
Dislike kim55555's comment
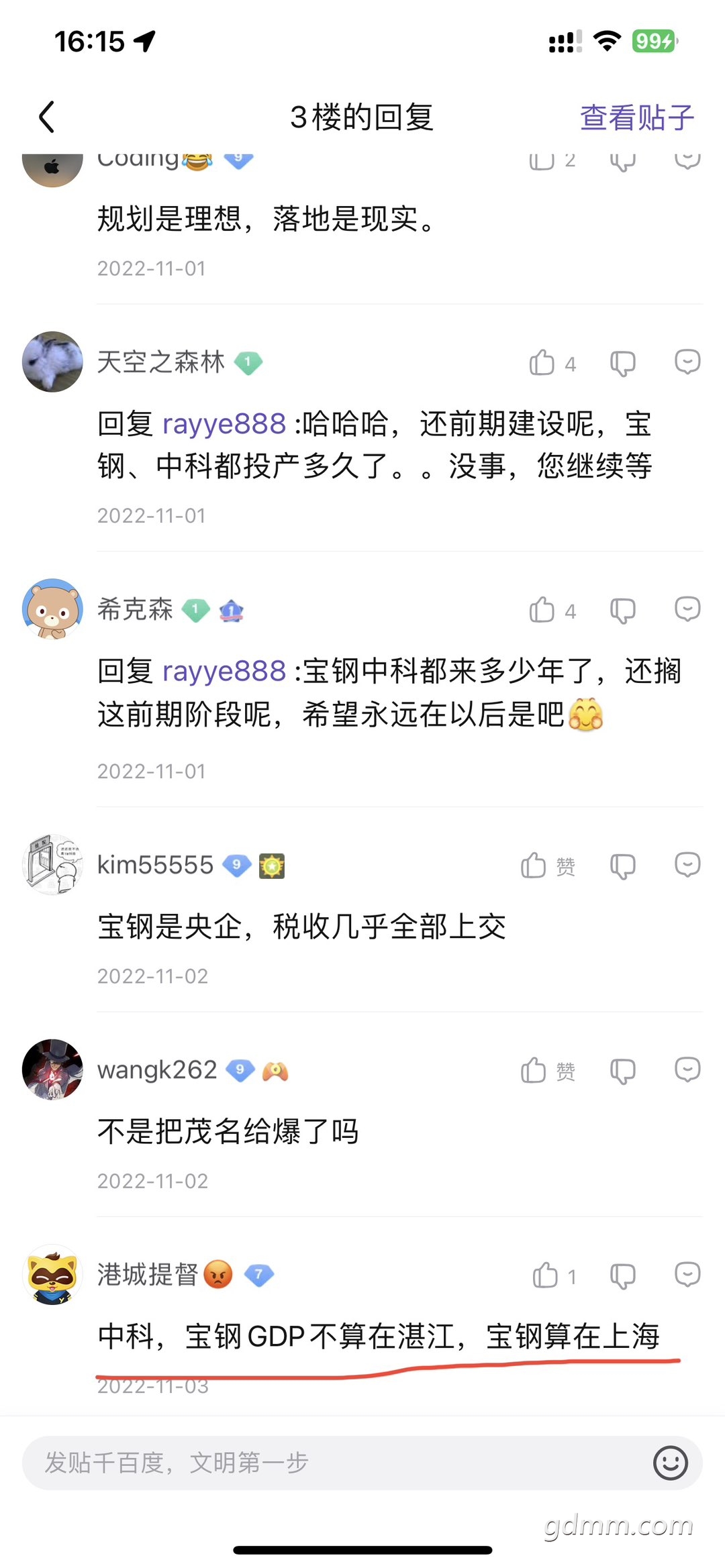click(x=622, y=866)
